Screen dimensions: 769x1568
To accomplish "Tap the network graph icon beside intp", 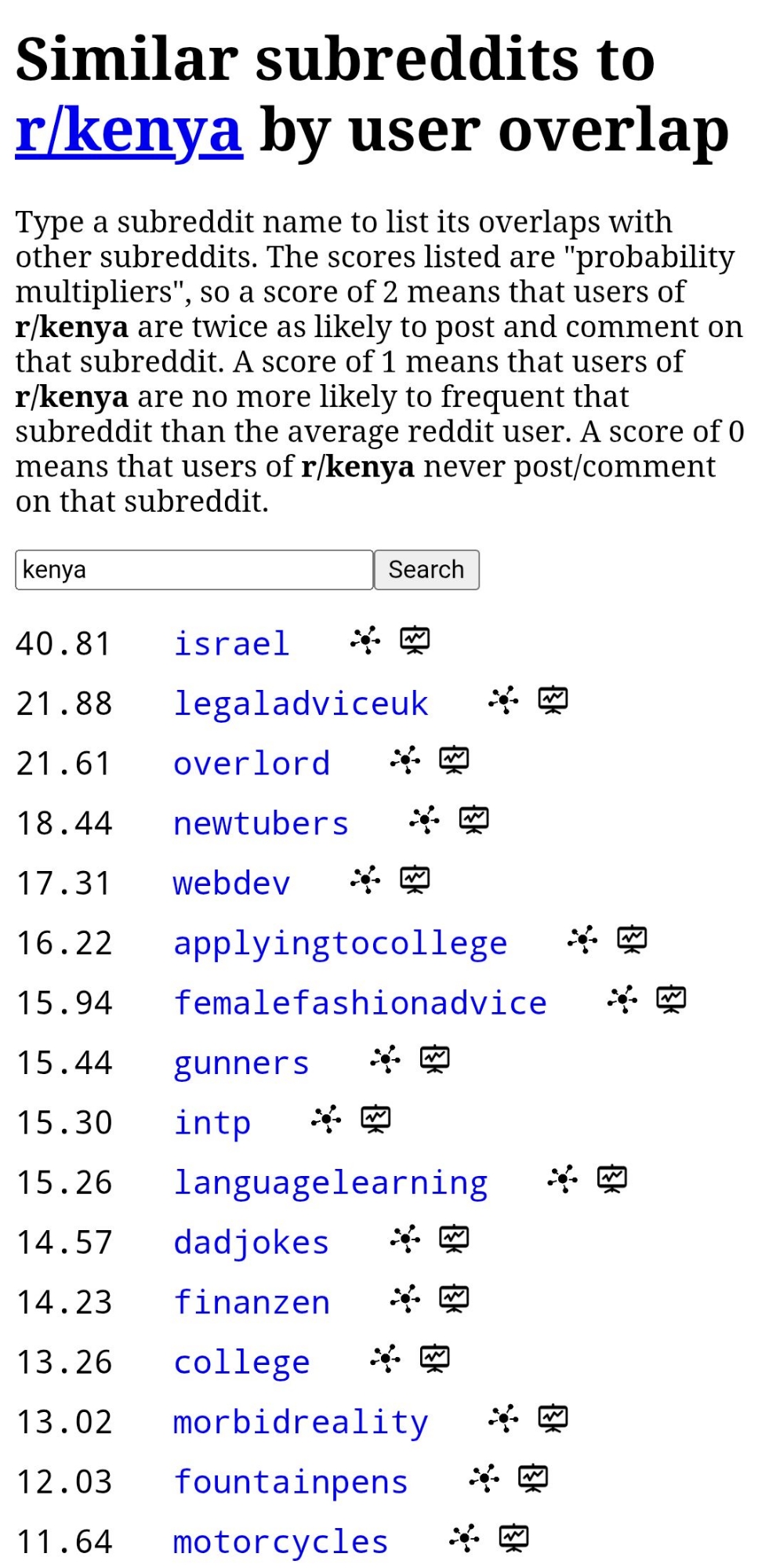I will (x=326, y=1120).
